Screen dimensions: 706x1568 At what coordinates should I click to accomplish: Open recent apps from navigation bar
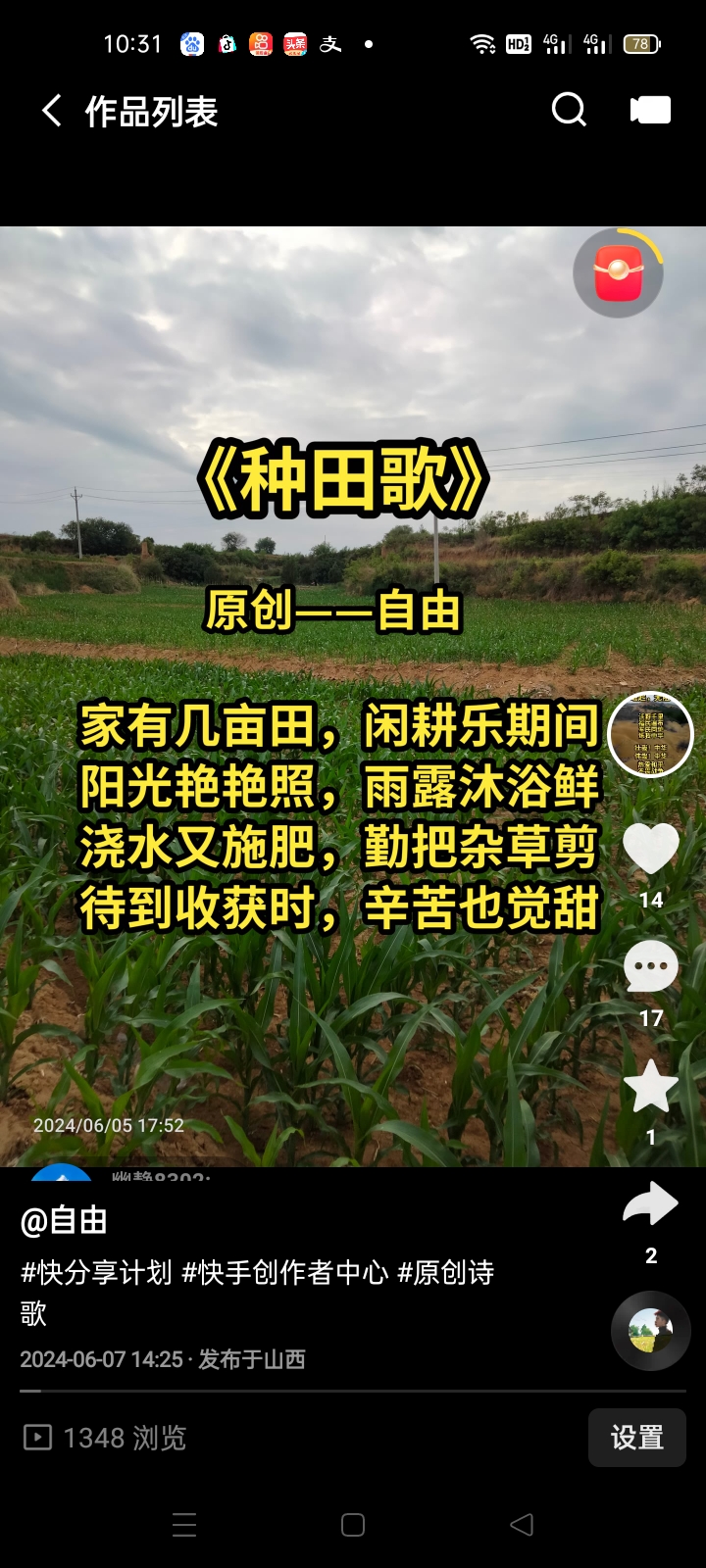click(184, 1524)
